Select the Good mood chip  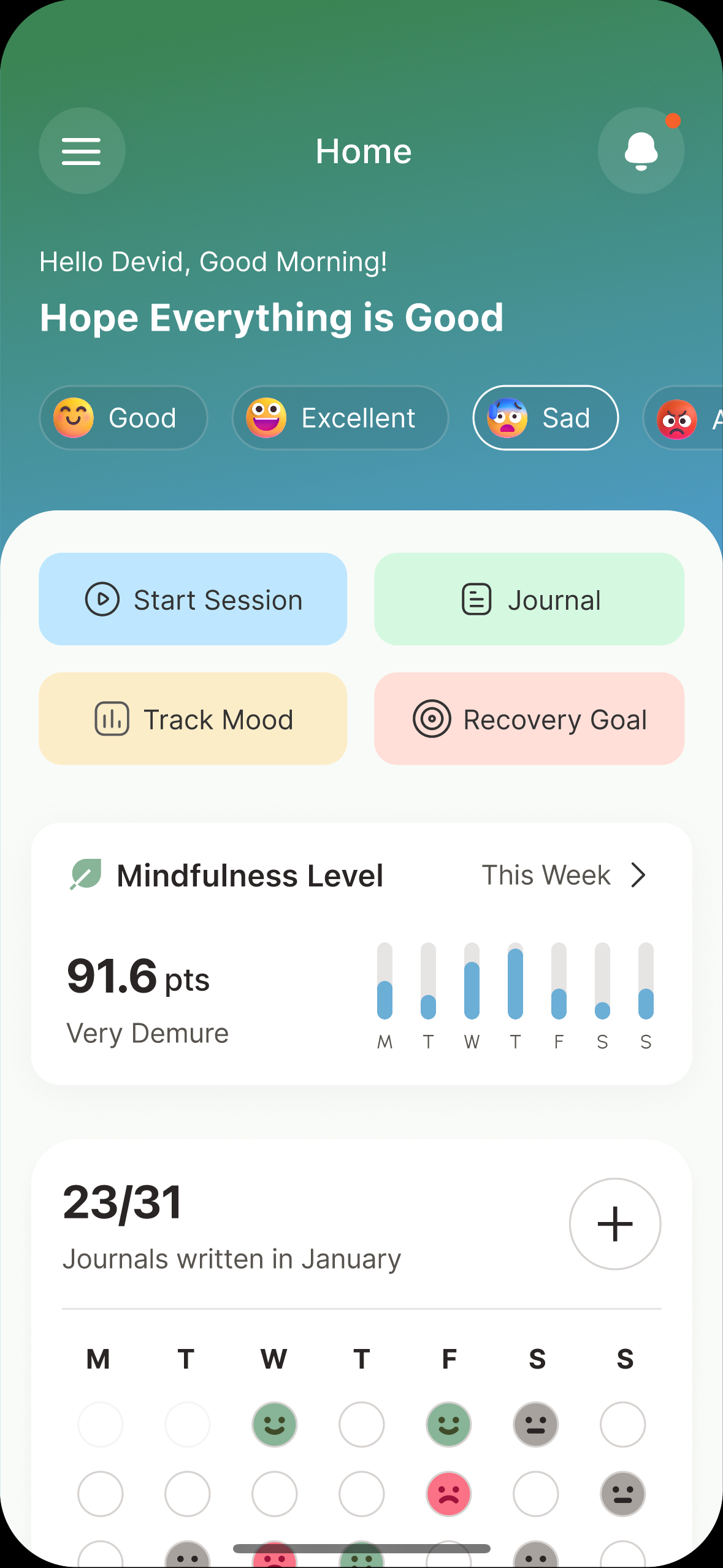point(123,418)
